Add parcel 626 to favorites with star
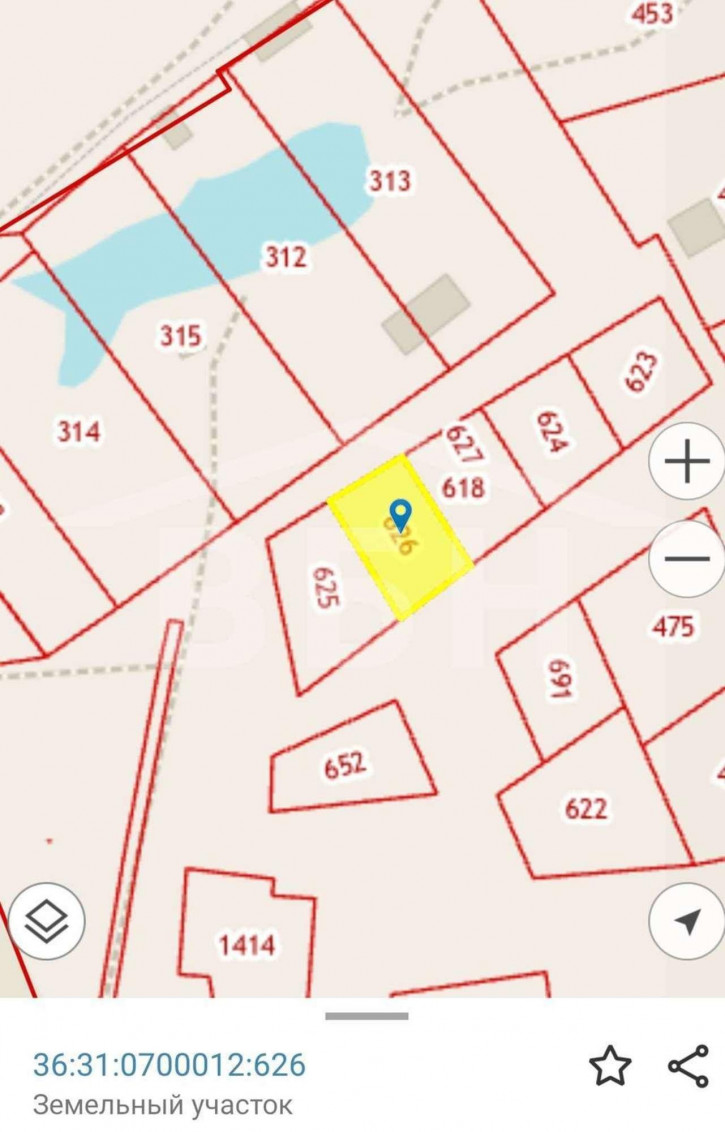This screenshot has height=1132, width=725. pyautogui.click(x=610, y=1066)
